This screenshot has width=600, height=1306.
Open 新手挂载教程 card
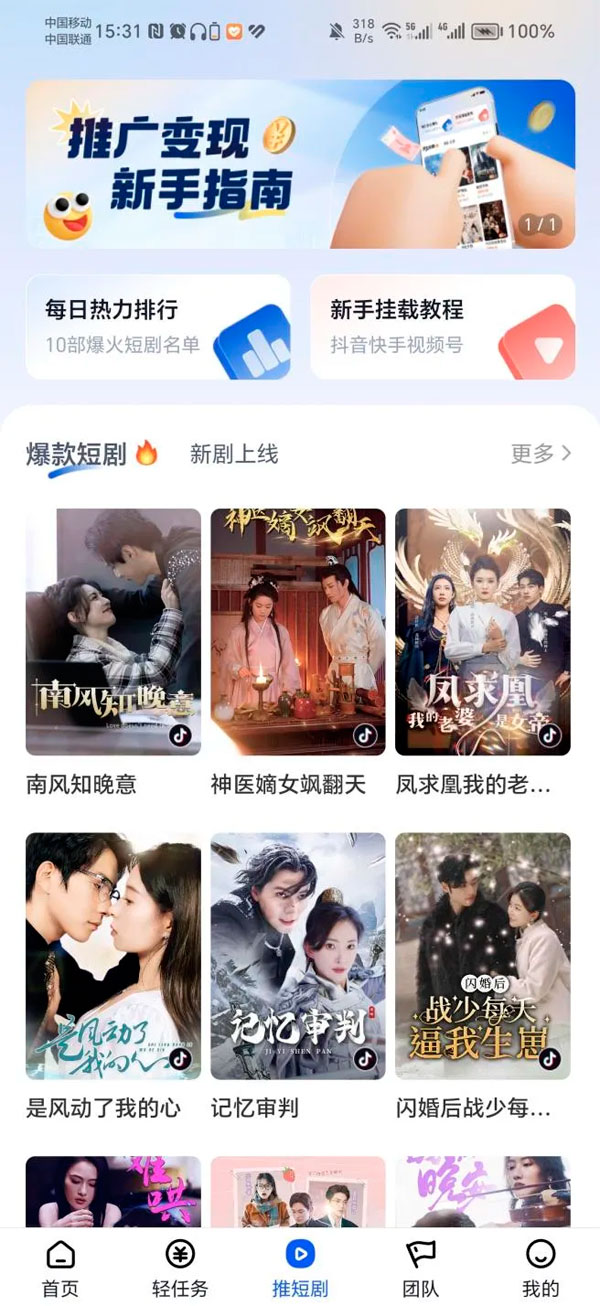(443, 327)
